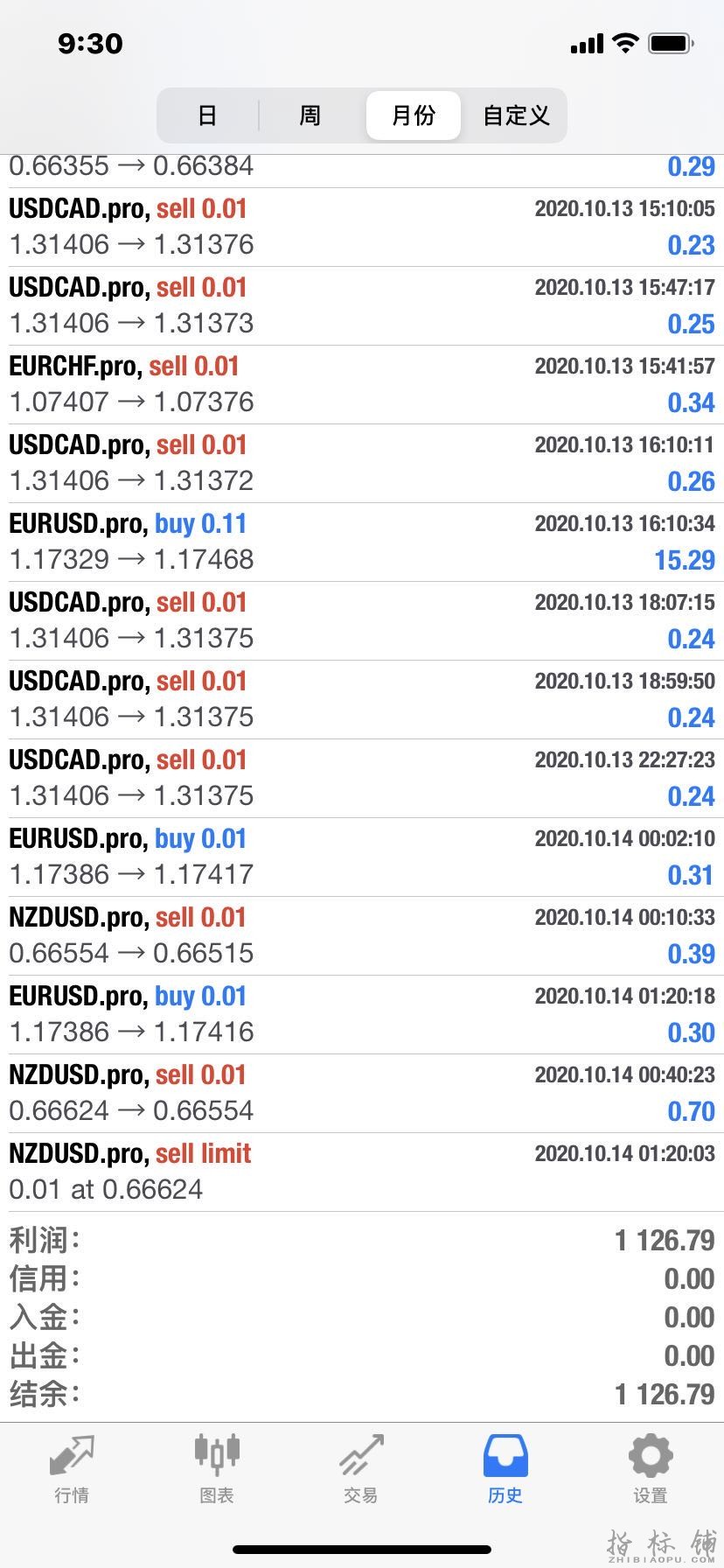Open the NZDUSD.pro sell limit order row
Screen dimensions: 724x1568
coord(361,1172)
